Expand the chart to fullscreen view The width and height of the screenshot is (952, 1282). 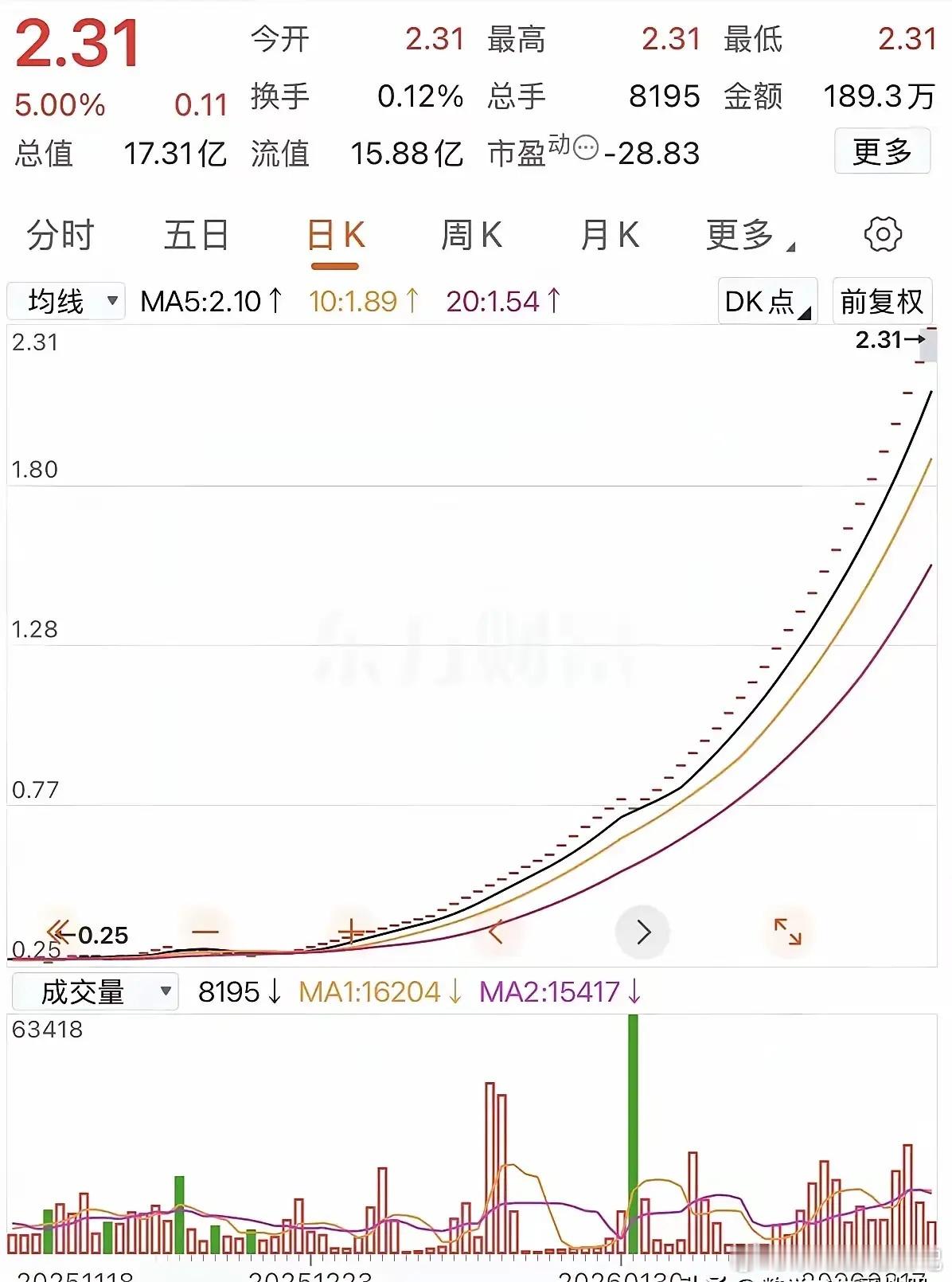(786, 932)
